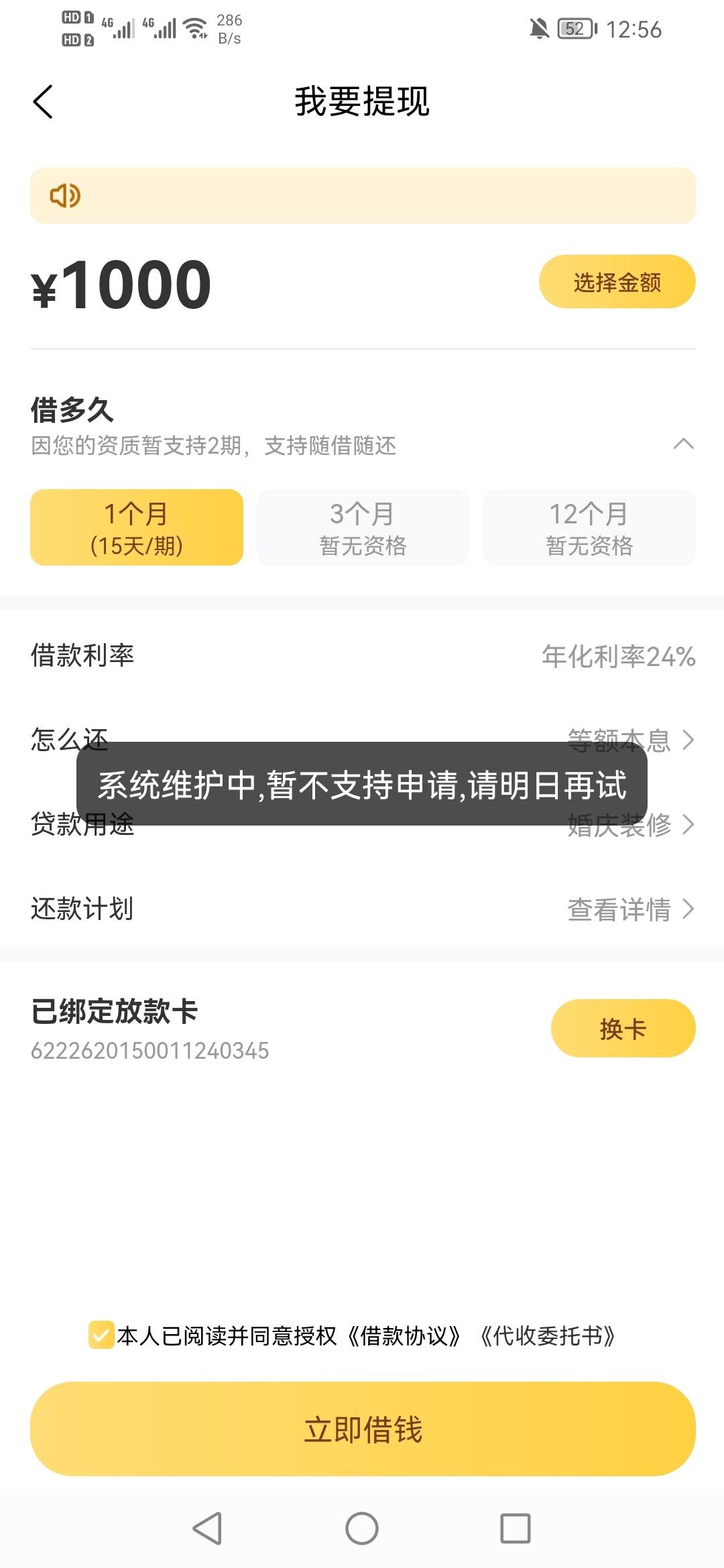Open 贷款用途 loan purpose row
Screen dimensions: 724x1568
pyautogui.click(x=363, y=824)
